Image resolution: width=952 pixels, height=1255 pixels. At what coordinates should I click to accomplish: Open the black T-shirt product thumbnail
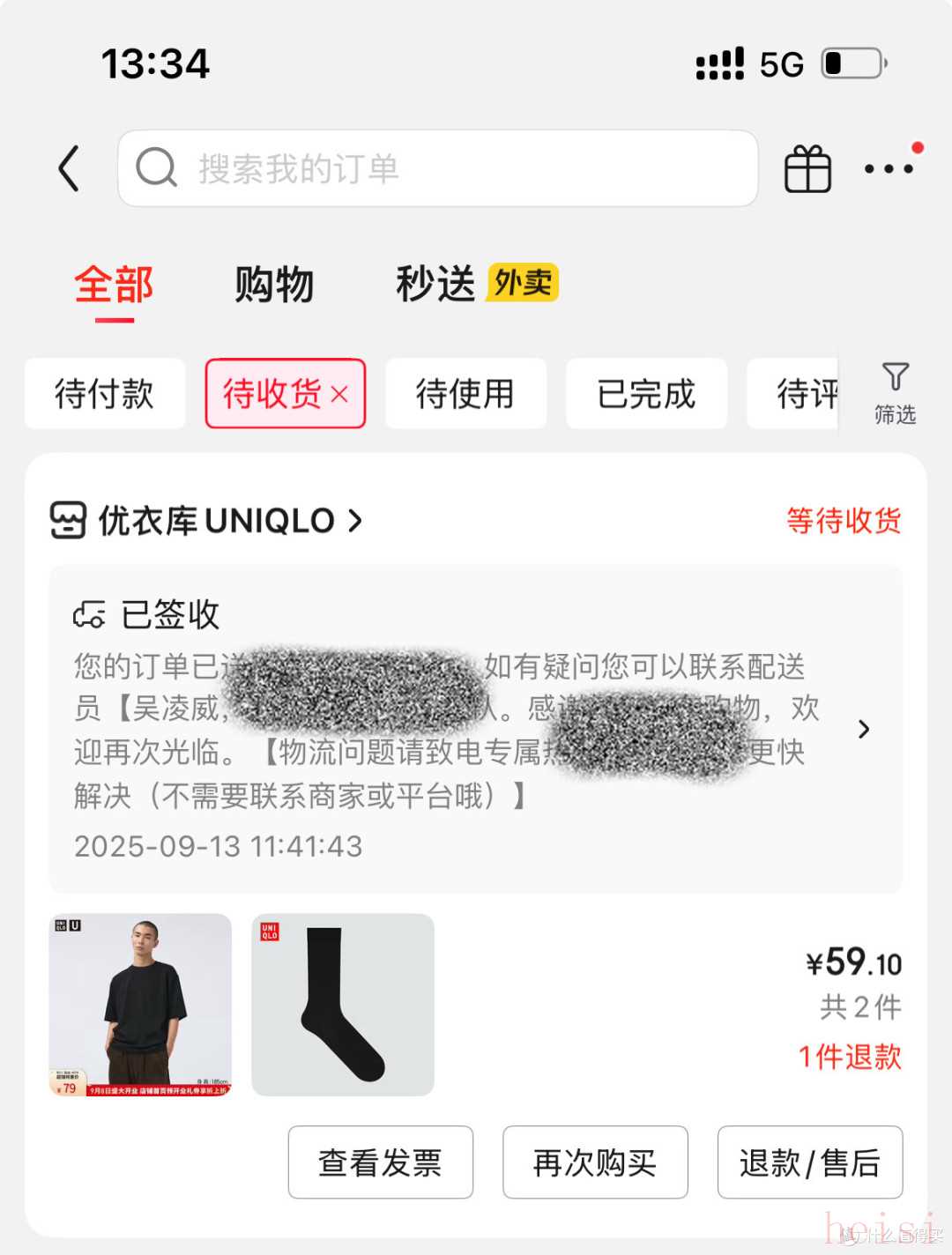140,1005
